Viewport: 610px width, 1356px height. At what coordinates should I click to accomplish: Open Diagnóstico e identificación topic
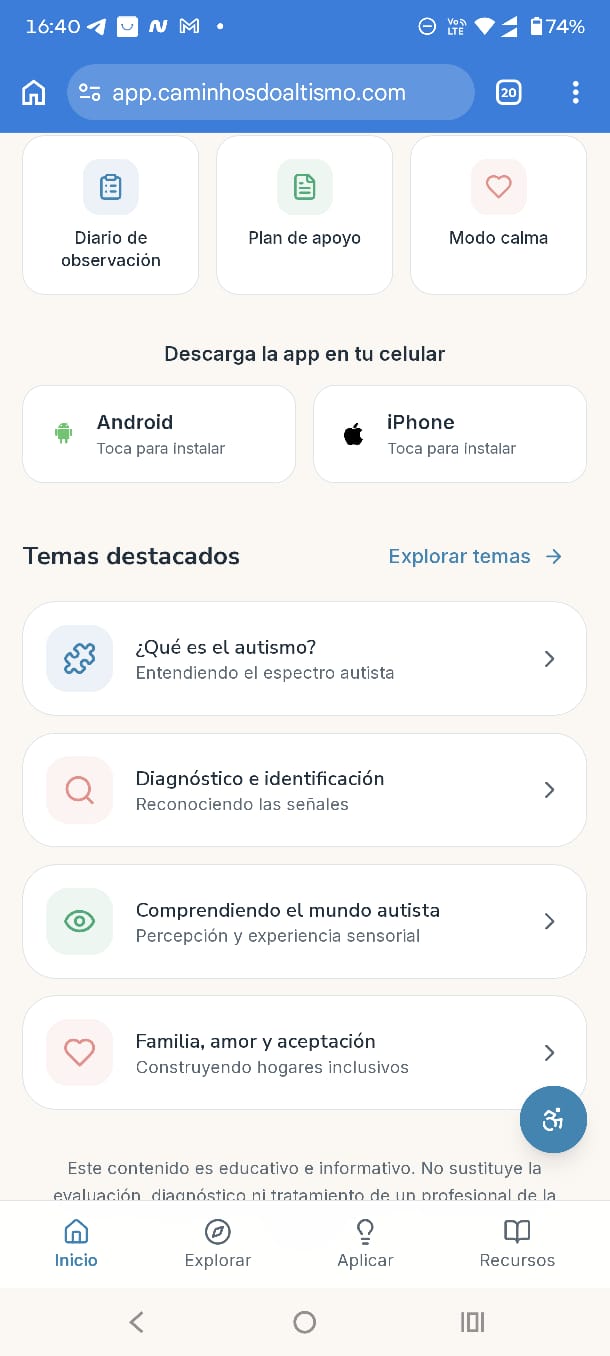(304, 790)
